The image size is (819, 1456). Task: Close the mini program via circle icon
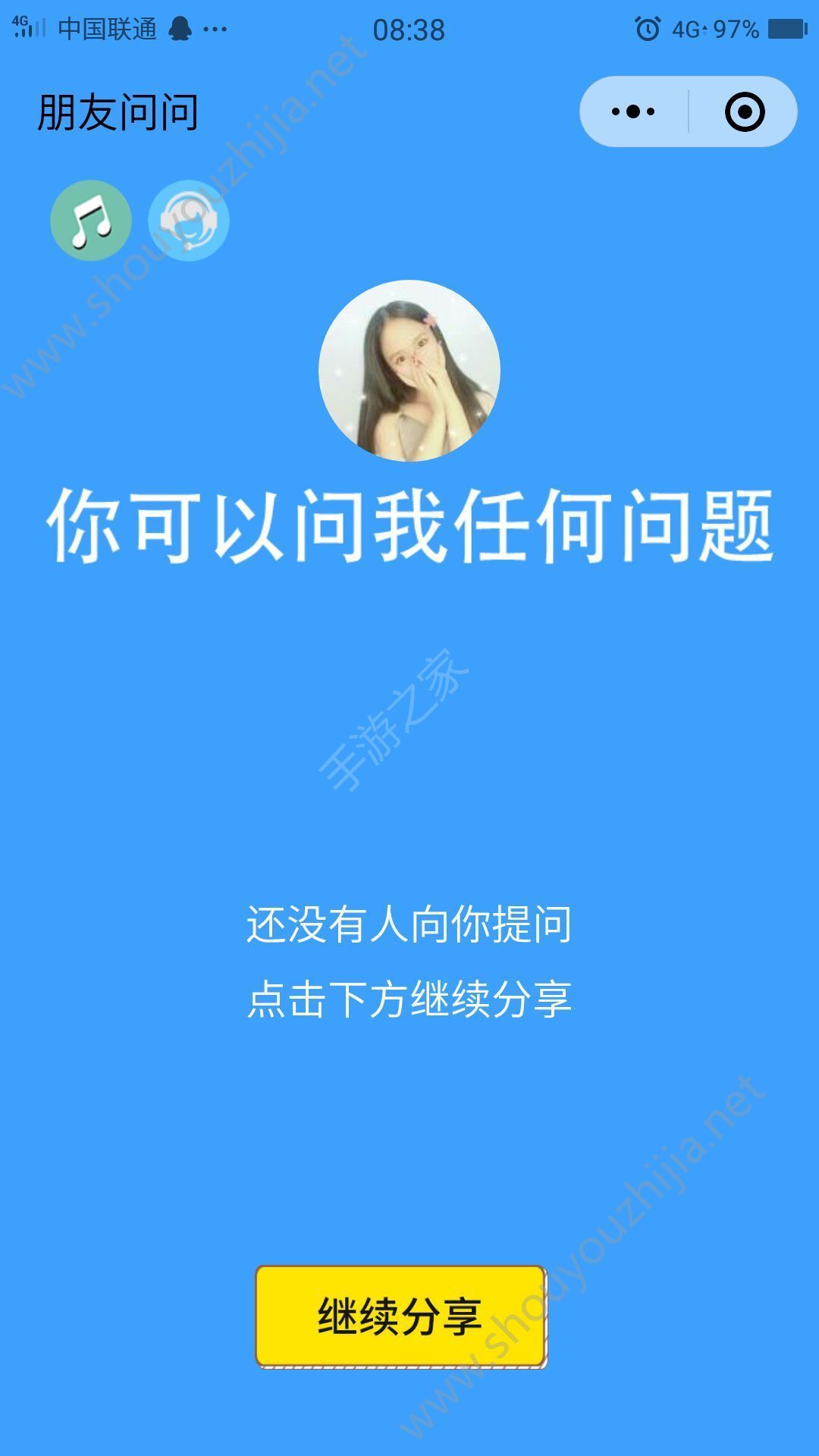[x=745, y=112]
